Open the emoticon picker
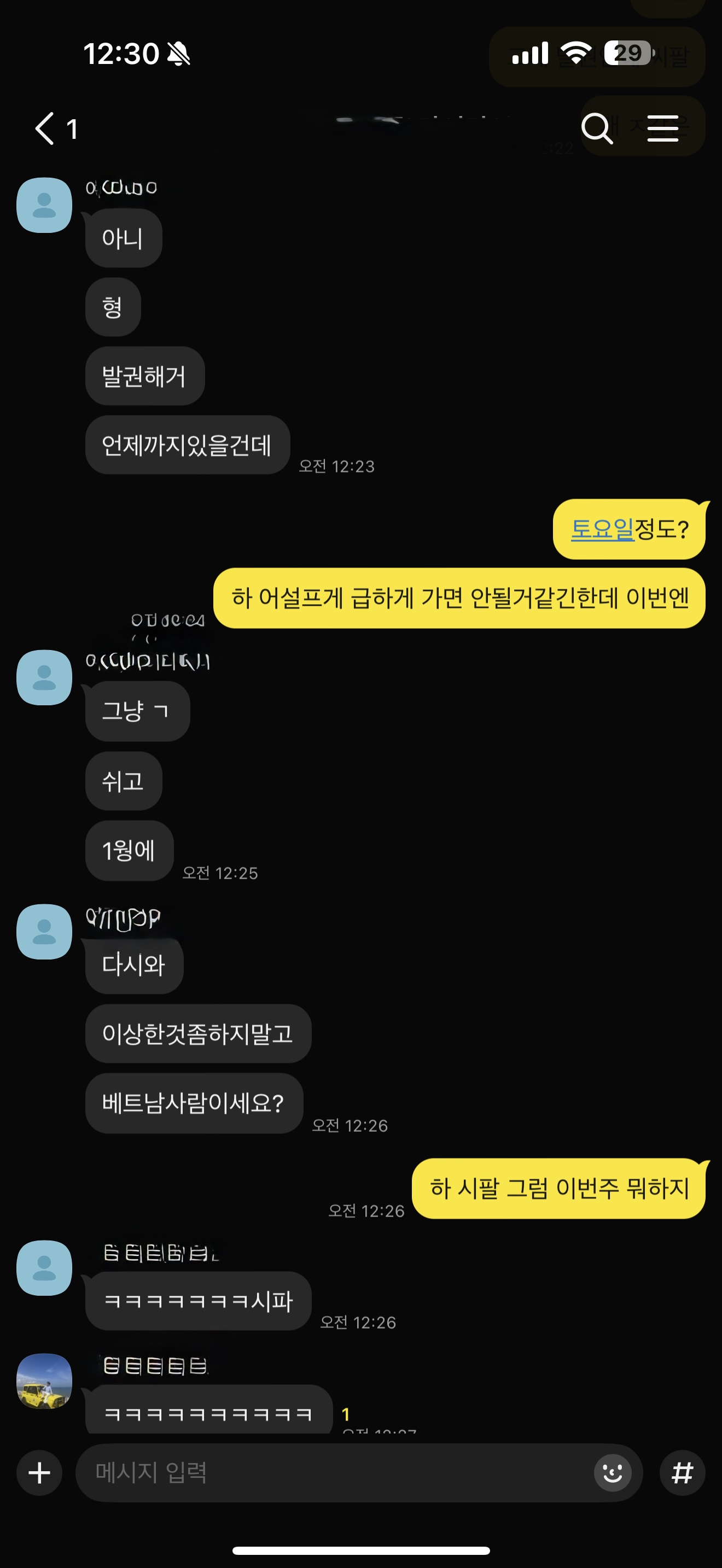 click(613, 1473)
